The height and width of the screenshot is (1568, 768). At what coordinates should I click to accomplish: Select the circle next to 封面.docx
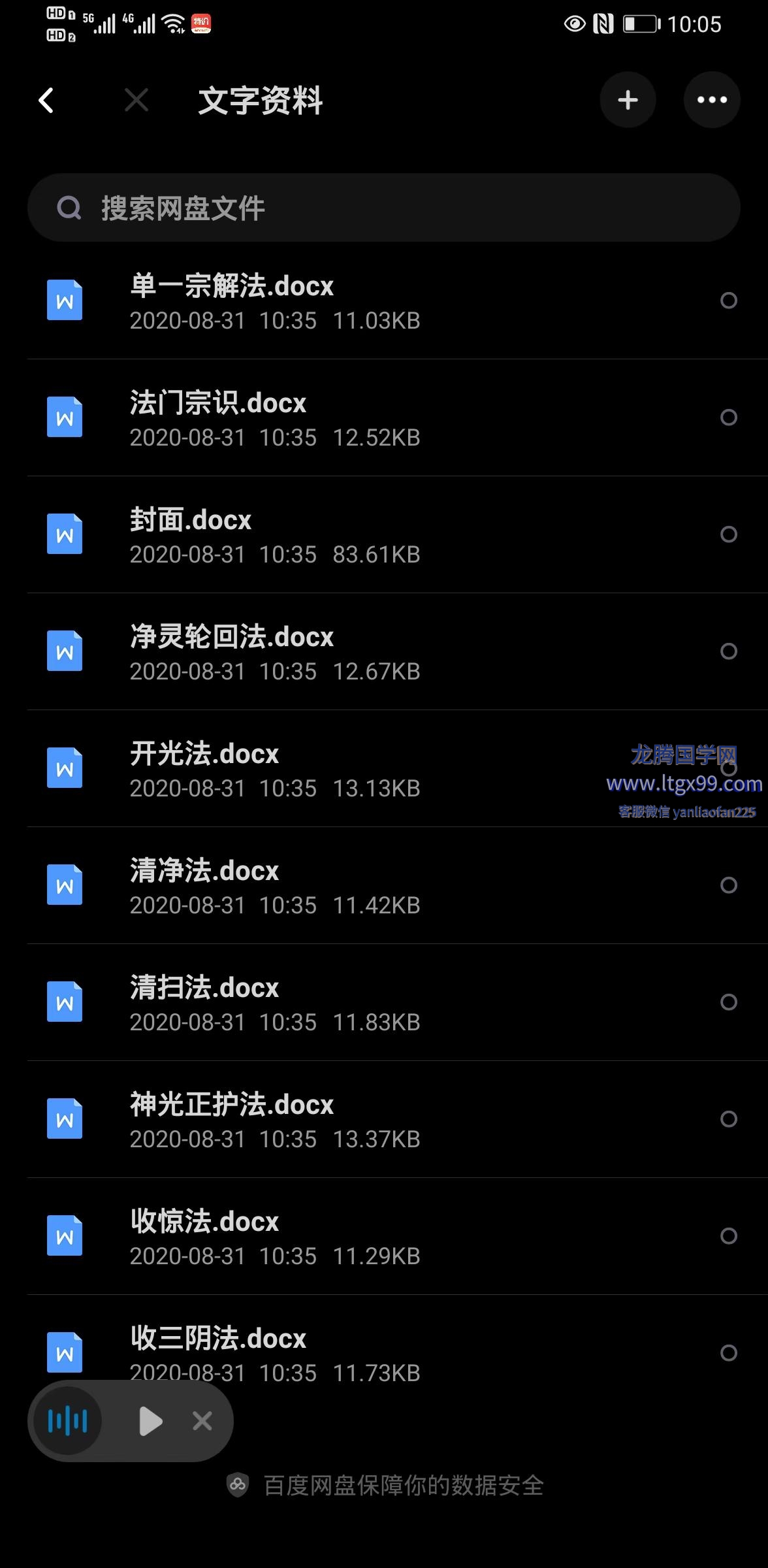[728, 534]
